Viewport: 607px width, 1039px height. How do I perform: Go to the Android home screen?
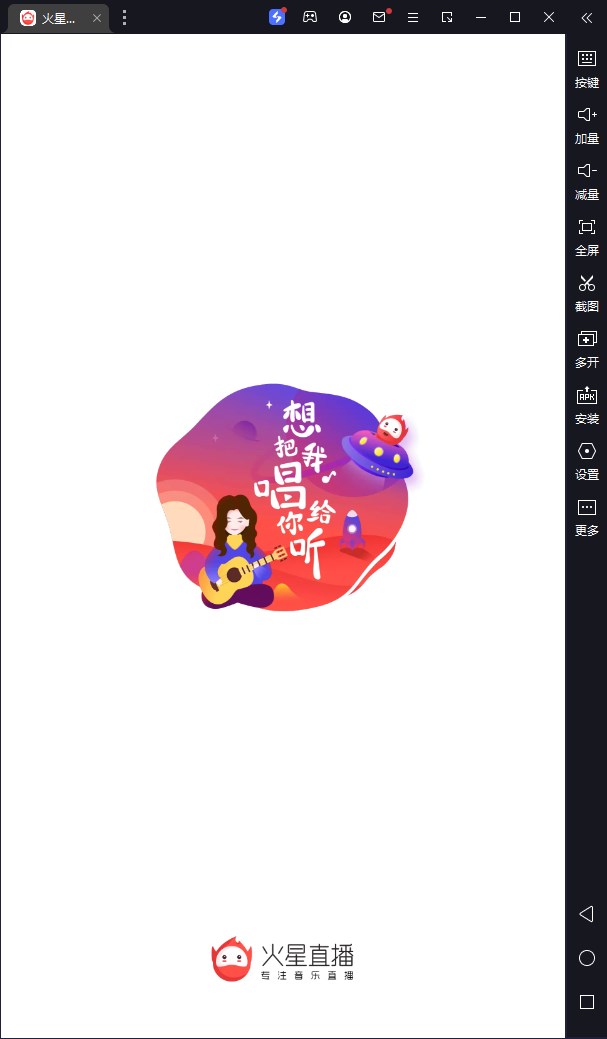click(587, 958)
